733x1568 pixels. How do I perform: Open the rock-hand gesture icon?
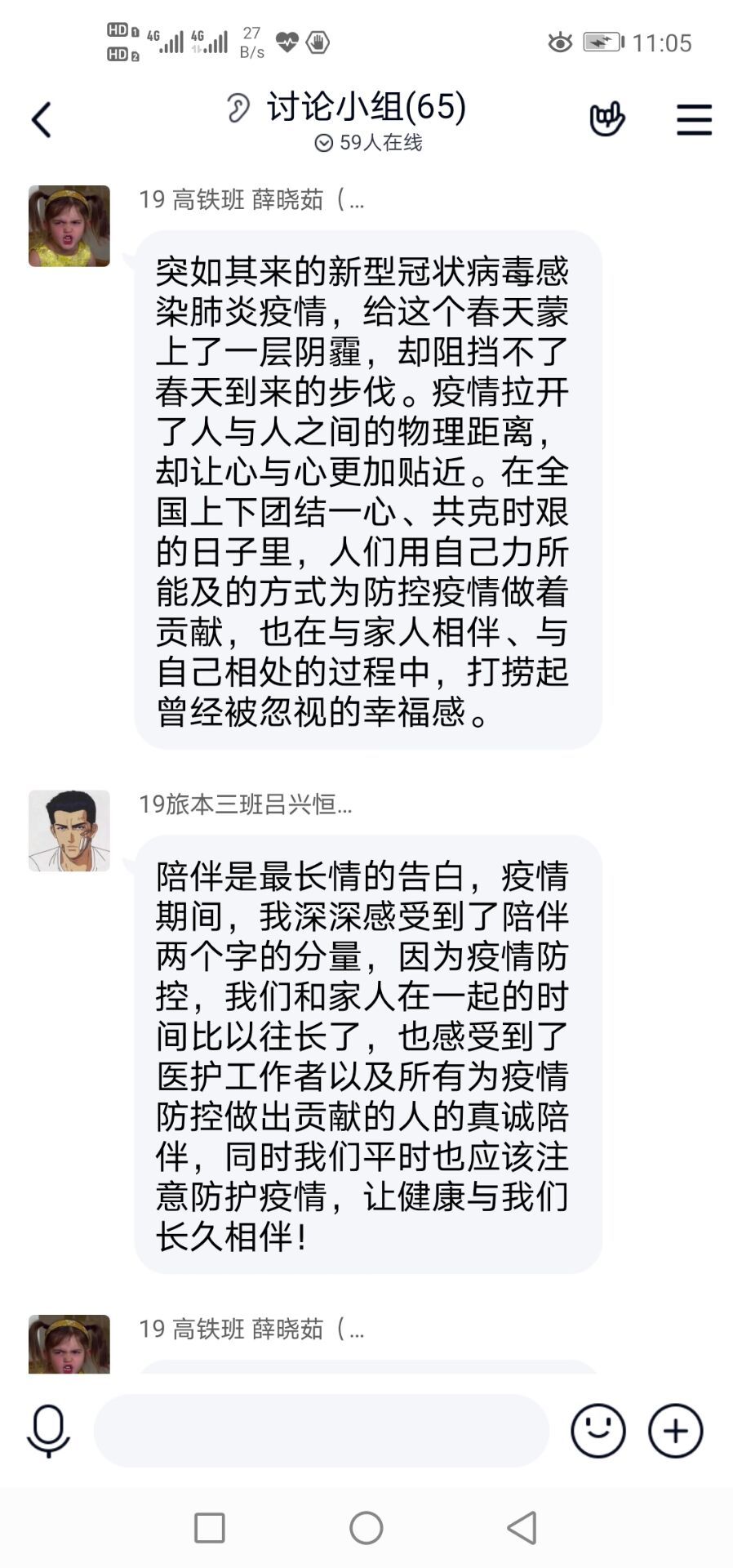(606, 119)
